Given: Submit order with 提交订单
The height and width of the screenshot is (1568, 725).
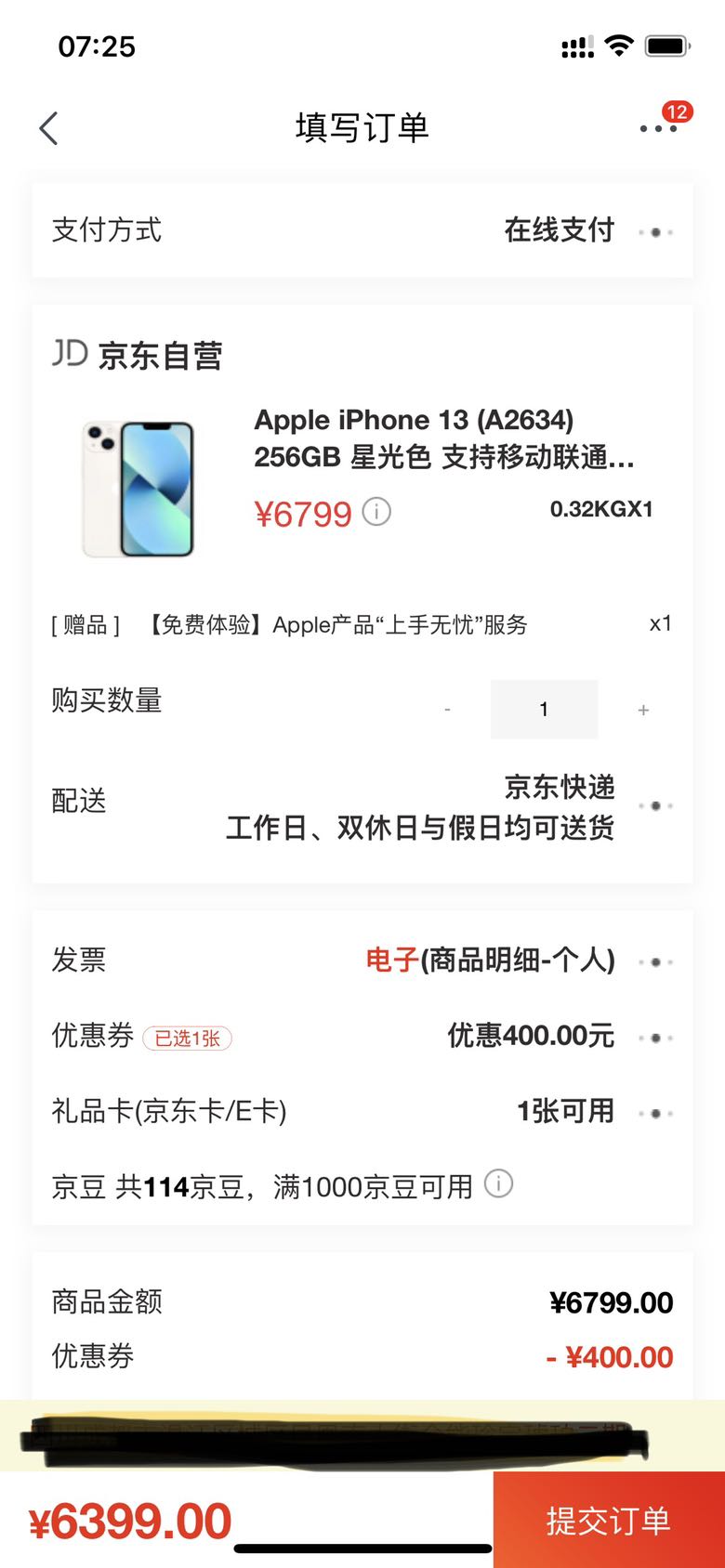Looking at the screenshot, I should pyautogui.click(x=609, y=1520).
